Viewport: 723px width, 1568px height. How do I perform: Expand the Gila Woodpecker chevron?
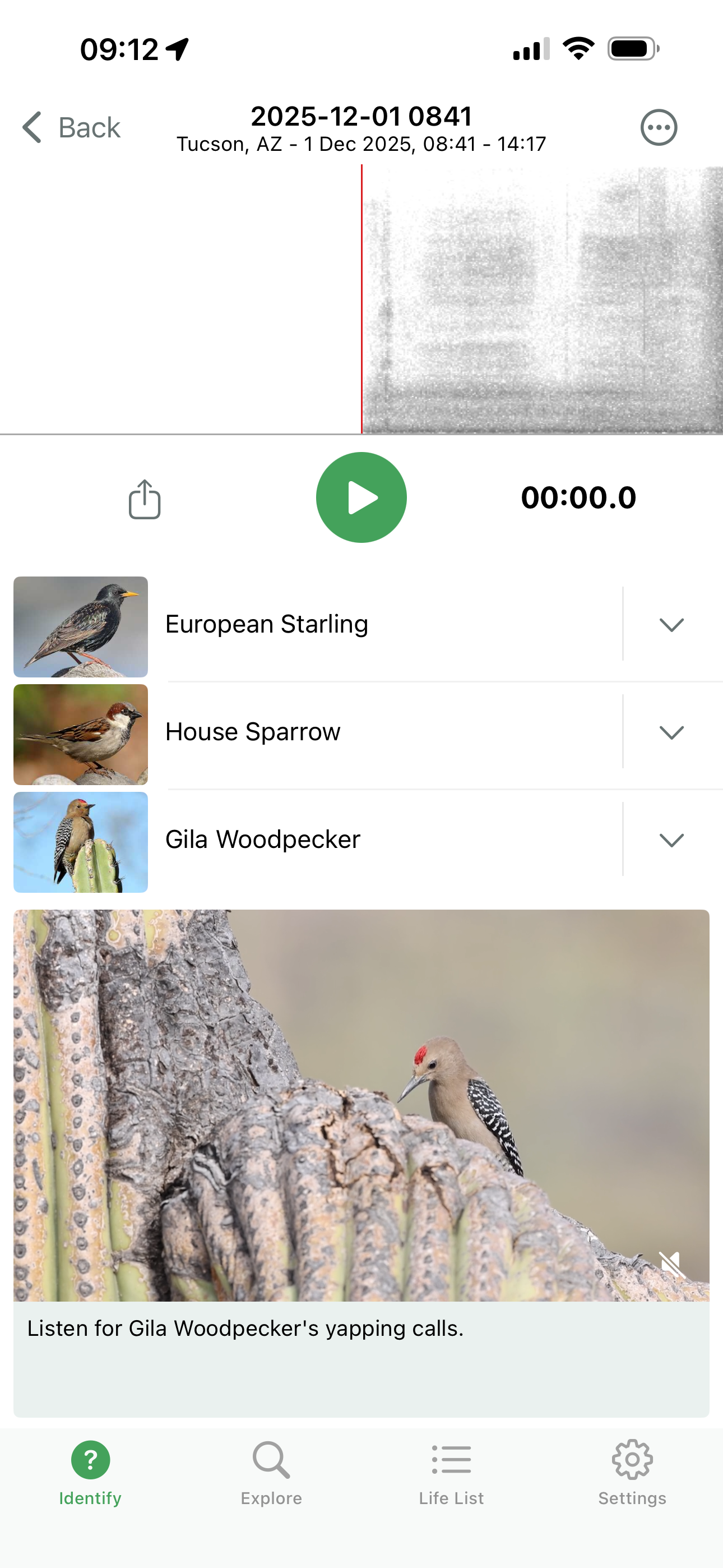(671, 840)
